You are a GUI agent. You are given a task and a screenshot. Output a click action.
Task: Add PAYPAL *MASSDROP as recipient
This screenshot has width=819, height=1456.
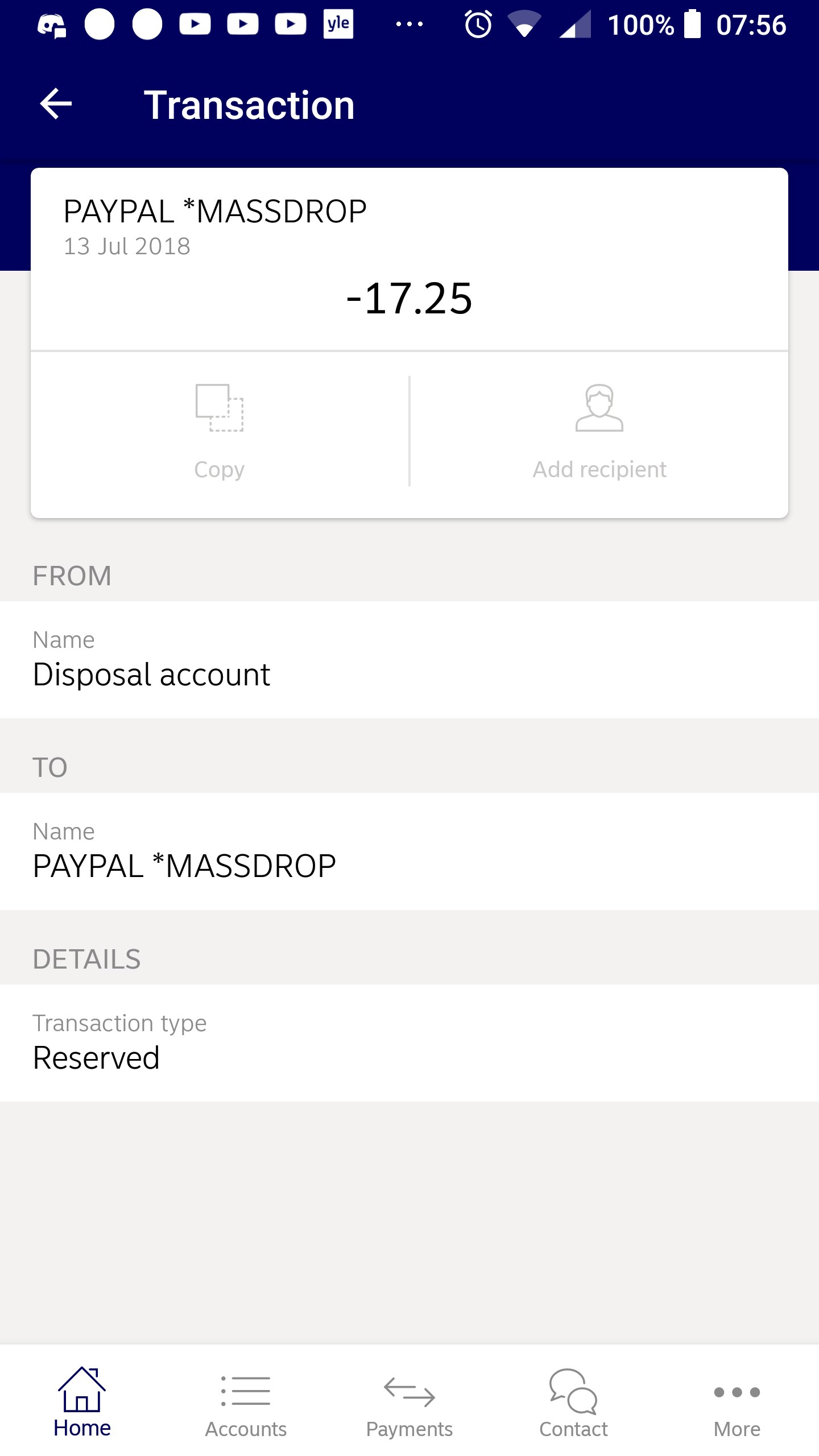tap(599, 431)
